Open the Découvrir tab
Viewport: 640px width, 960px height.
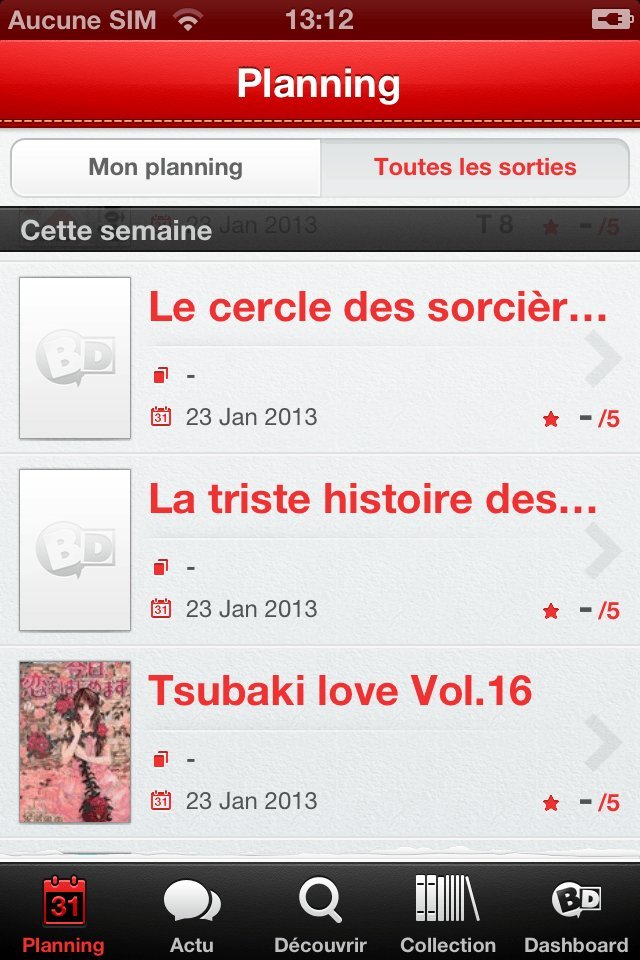pos(320,913)
